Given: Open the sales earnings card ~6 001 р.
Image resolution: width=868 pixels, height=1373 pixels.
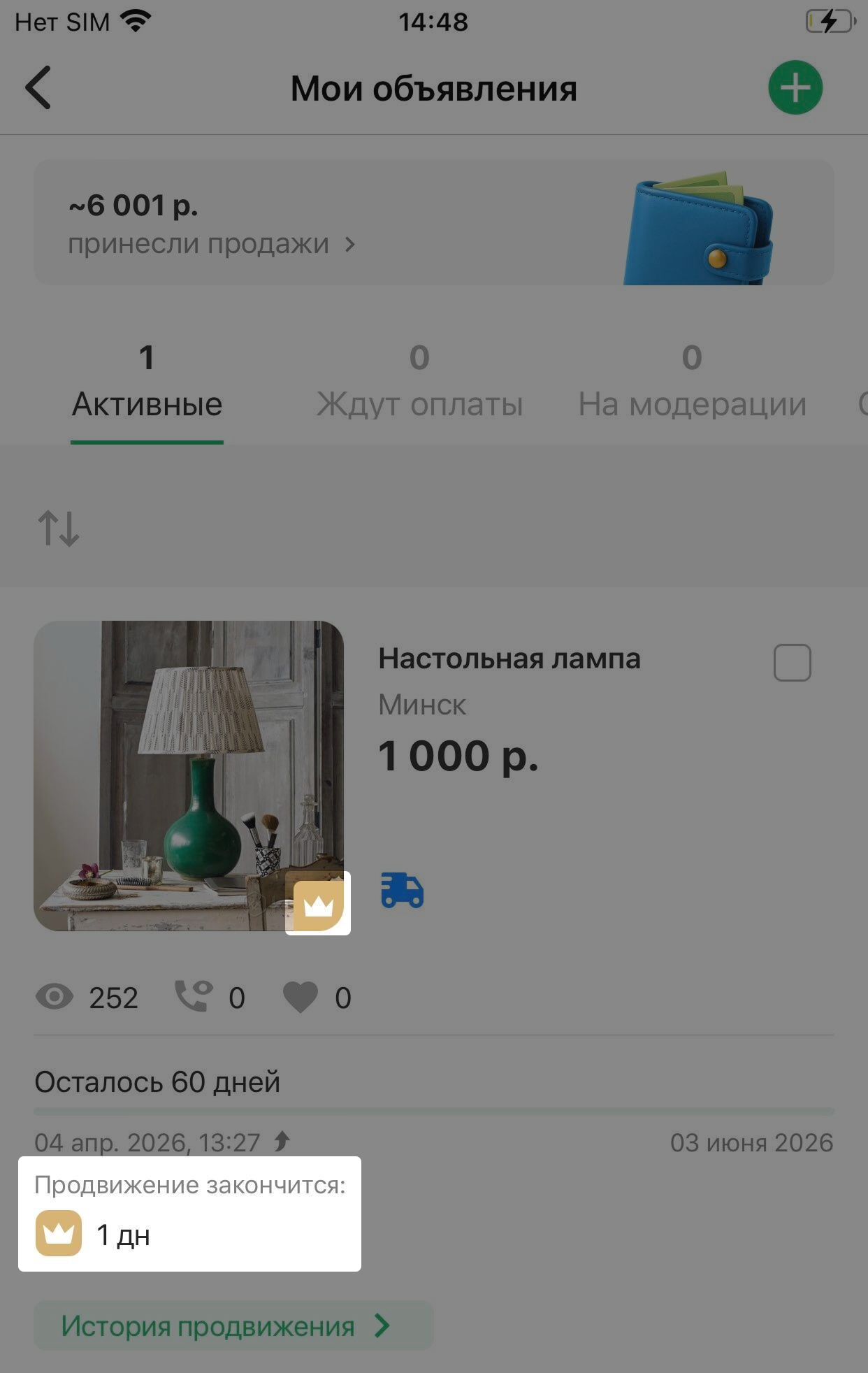Looking at the screenshot, I should click(433, 222).
